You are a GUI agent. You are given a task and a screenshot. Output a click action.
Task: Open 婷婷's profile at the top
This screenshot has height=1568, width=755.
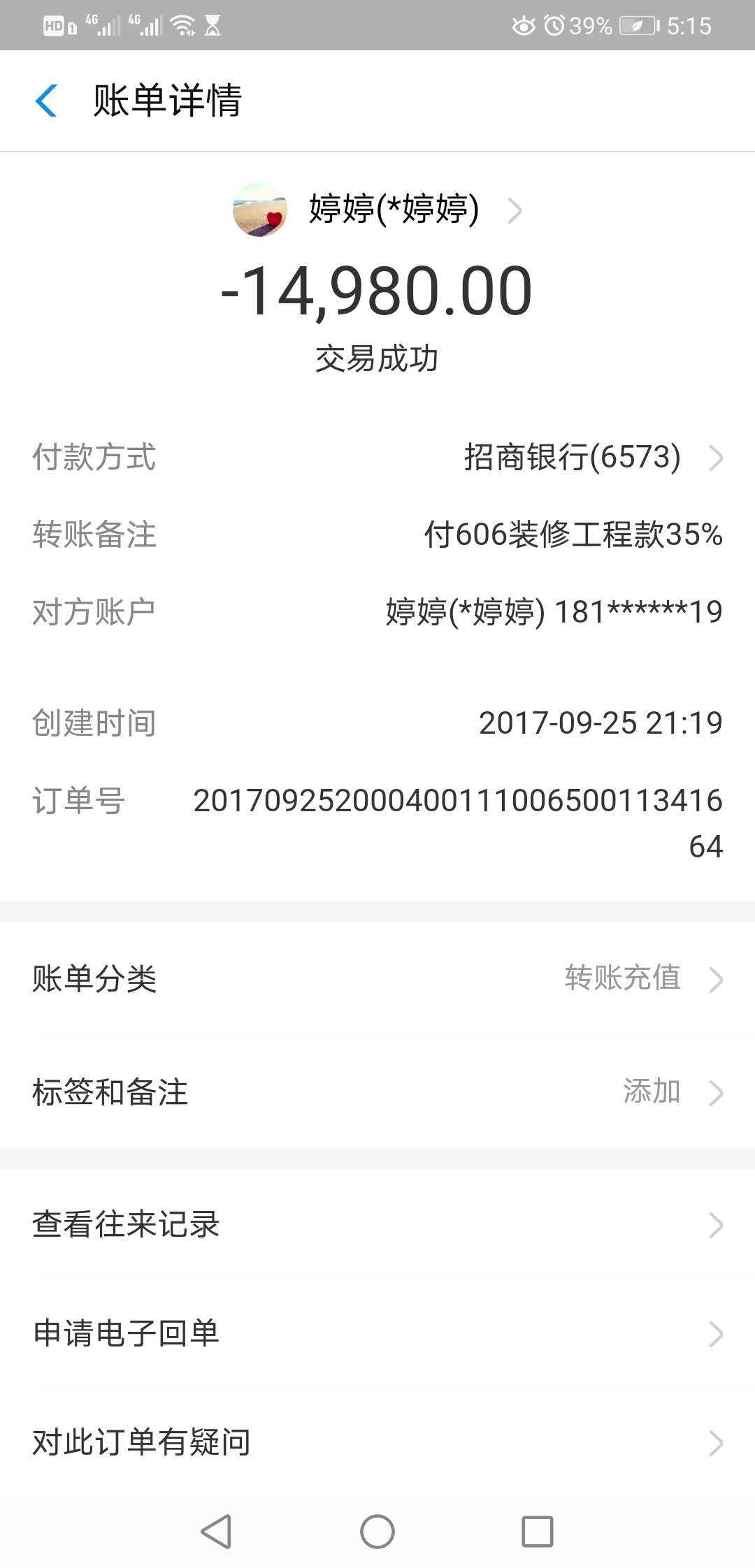[x=377, y=210]
